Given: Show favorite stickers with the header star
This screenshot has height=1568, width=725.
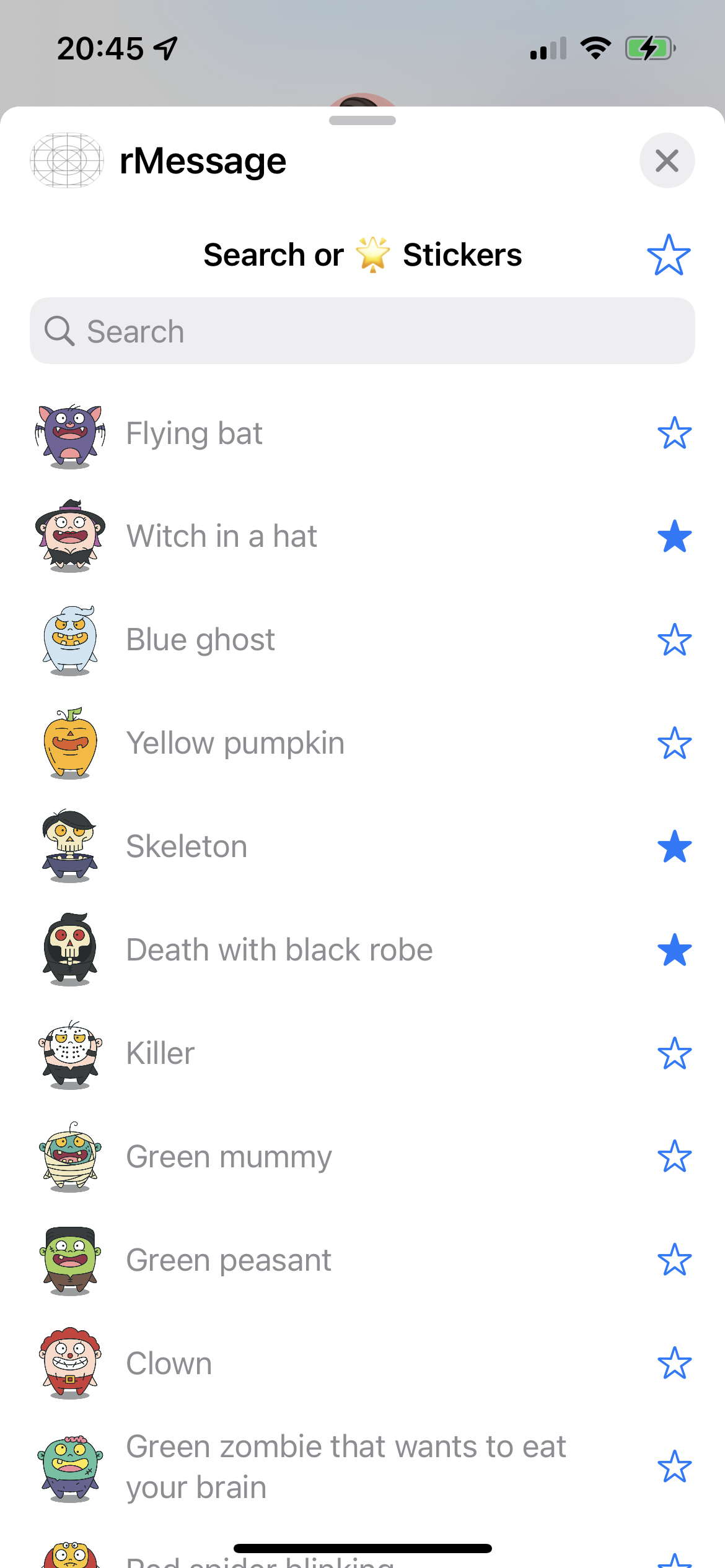Looking at the screenshot, I should 669,255.
